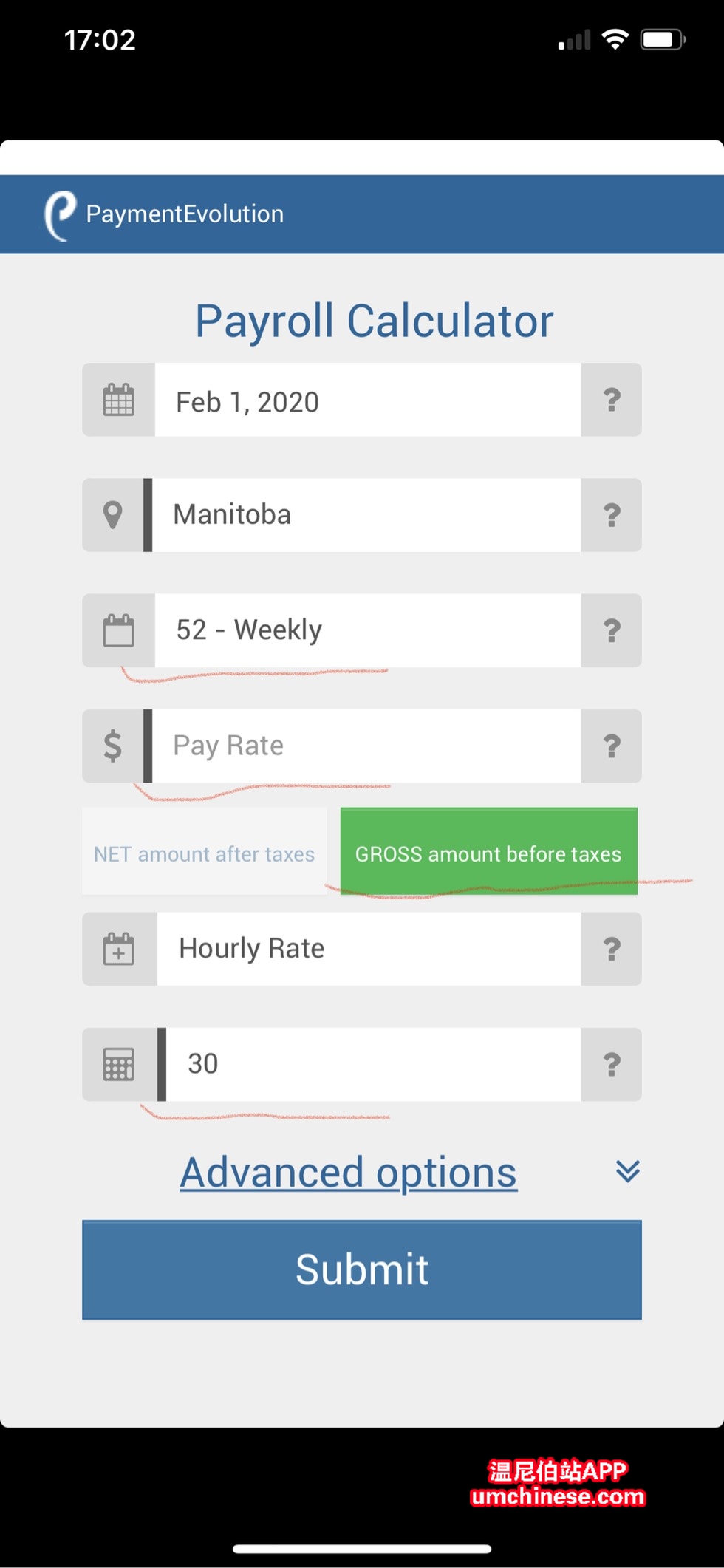This screenshot has height=1568, width=724.
Task: Select the 52 - Weekly pay frequency dropdown
Action: pyautogui.click(x=366, y=630)
